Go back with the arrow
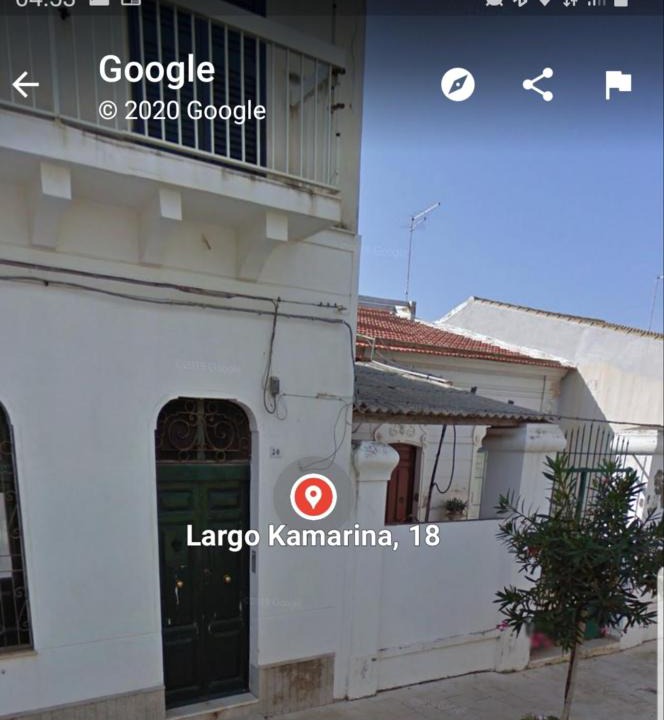This screenshot has height=720, width=664. pos(26,85)
